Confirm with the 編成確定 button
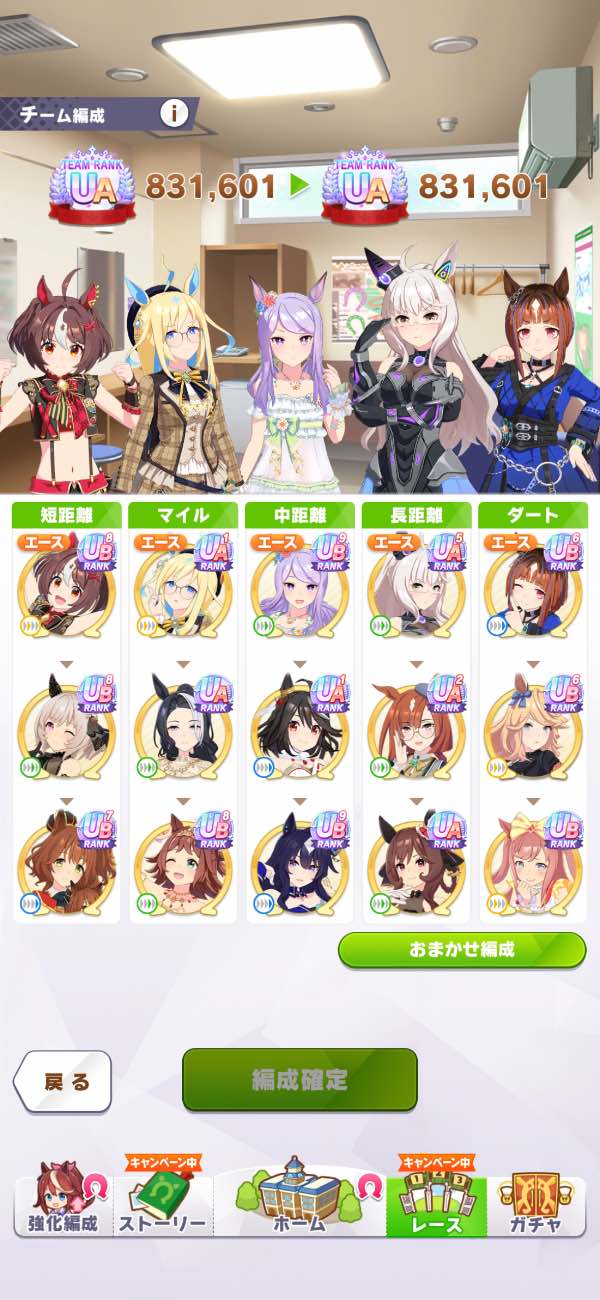600x1300 pixels. click(x=299, y=1080)
